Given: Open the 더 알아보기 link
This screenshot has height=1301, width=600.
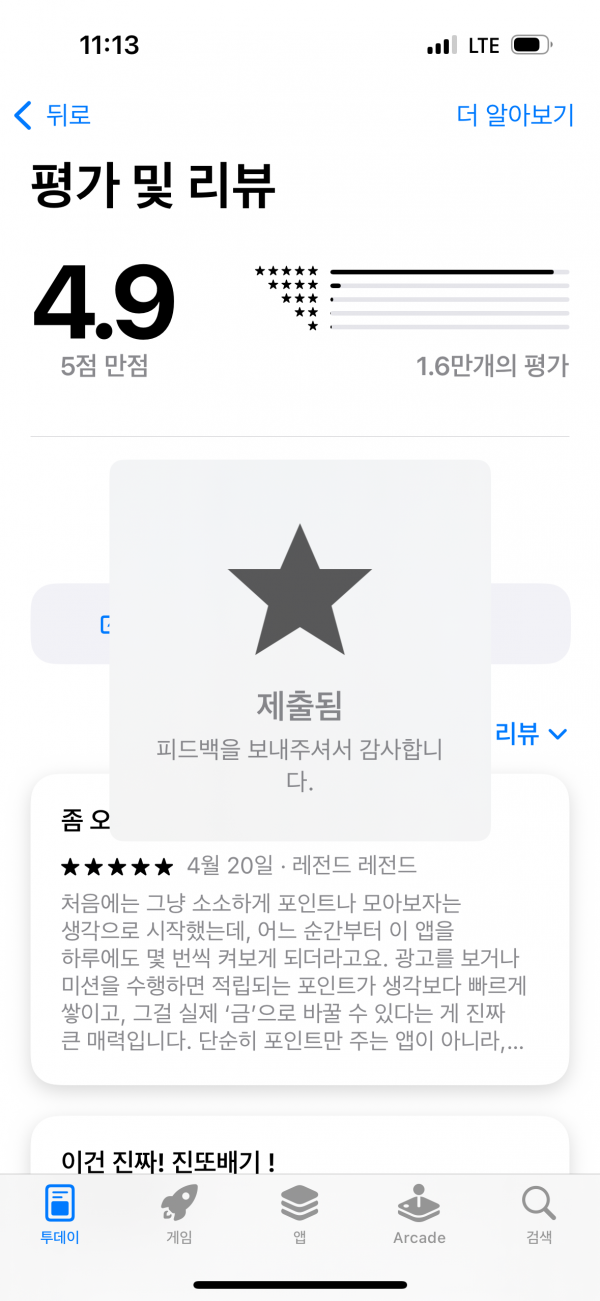Looking at the screenshot, I should (x=515, y=115).
